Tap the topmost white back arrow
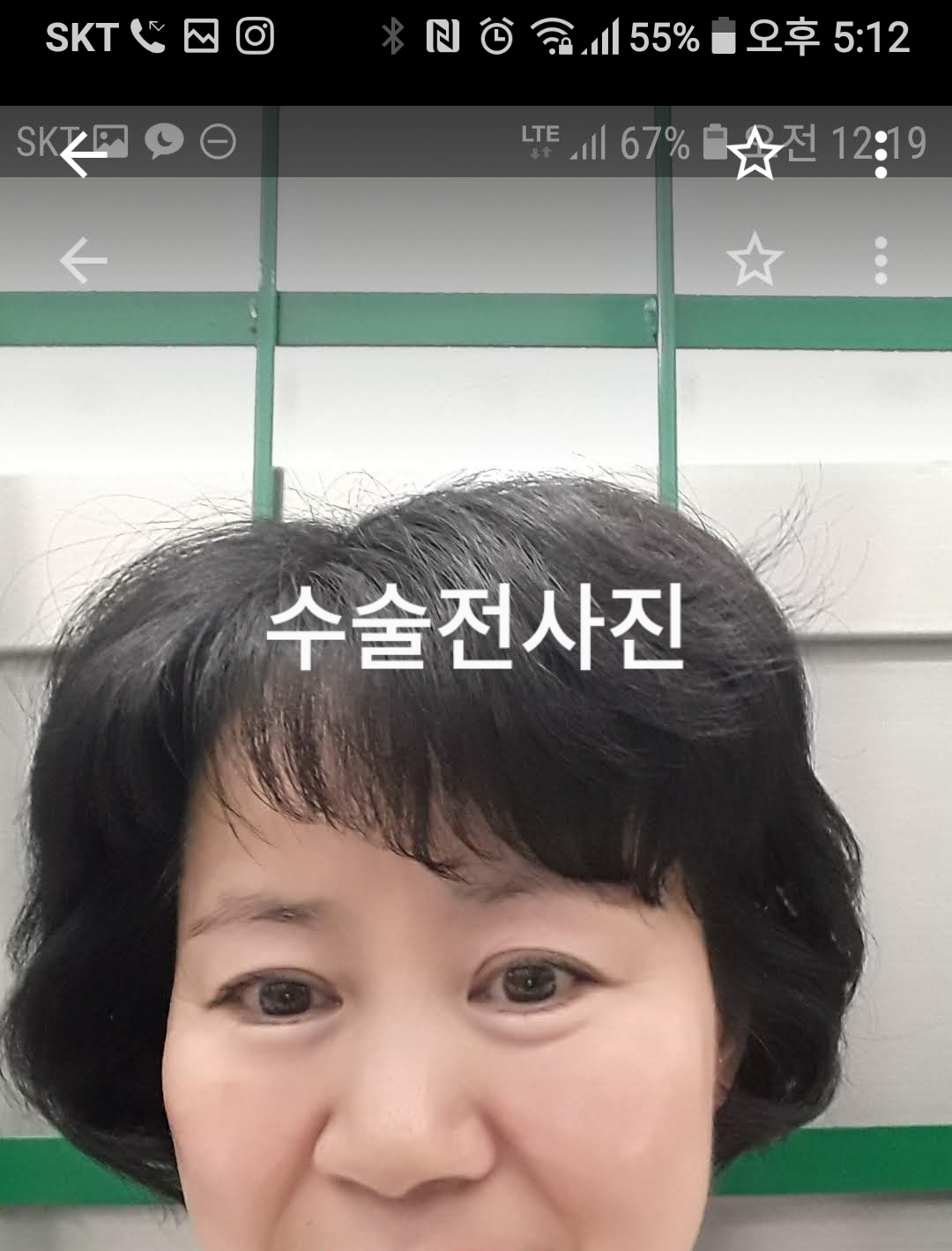 (x=84, y=154)
